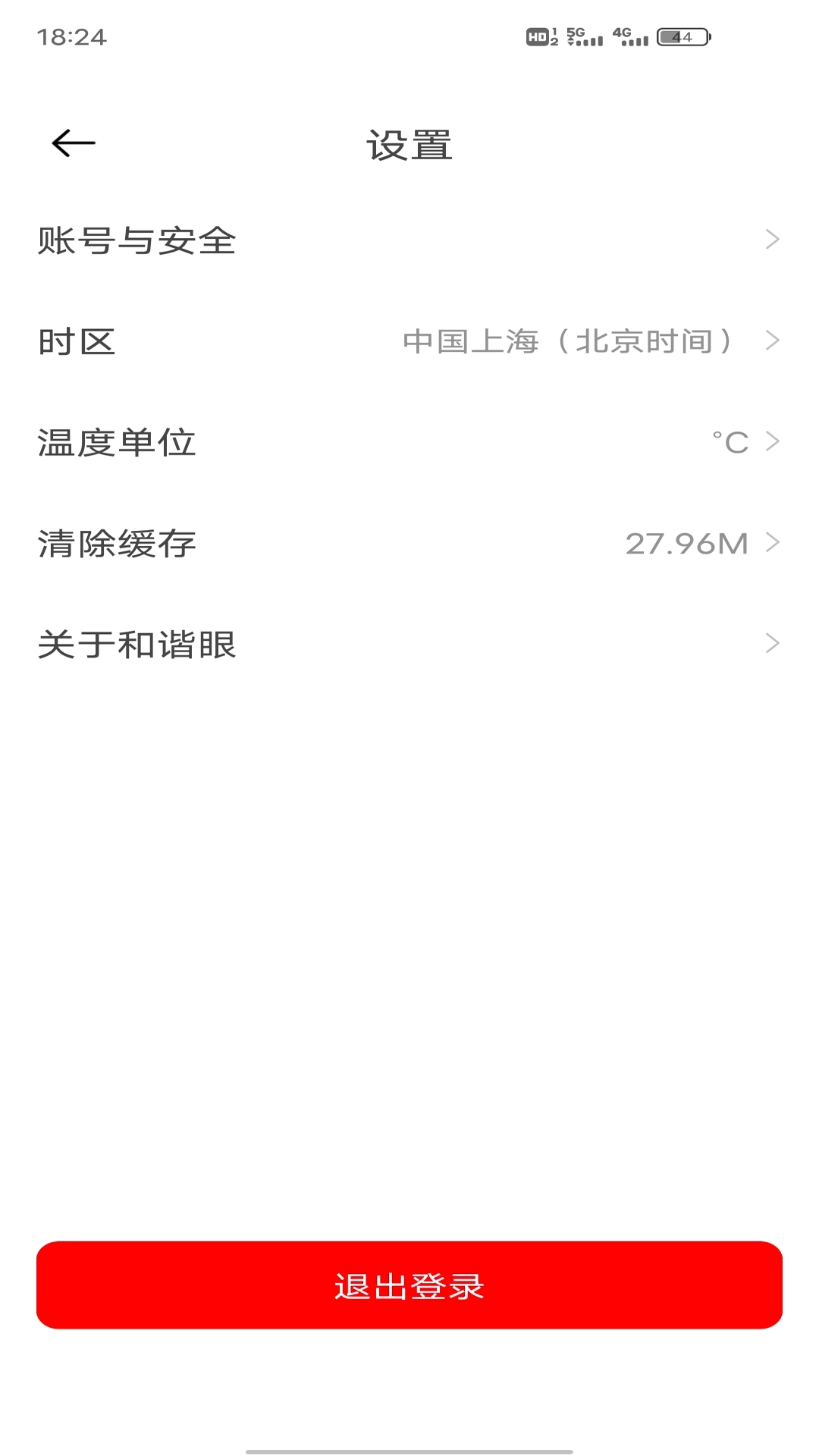Image resolution: width=819 pixels, height=1456 pixels.
Task: Open the 关于和谐眼 about page
Action: point(409,645)
